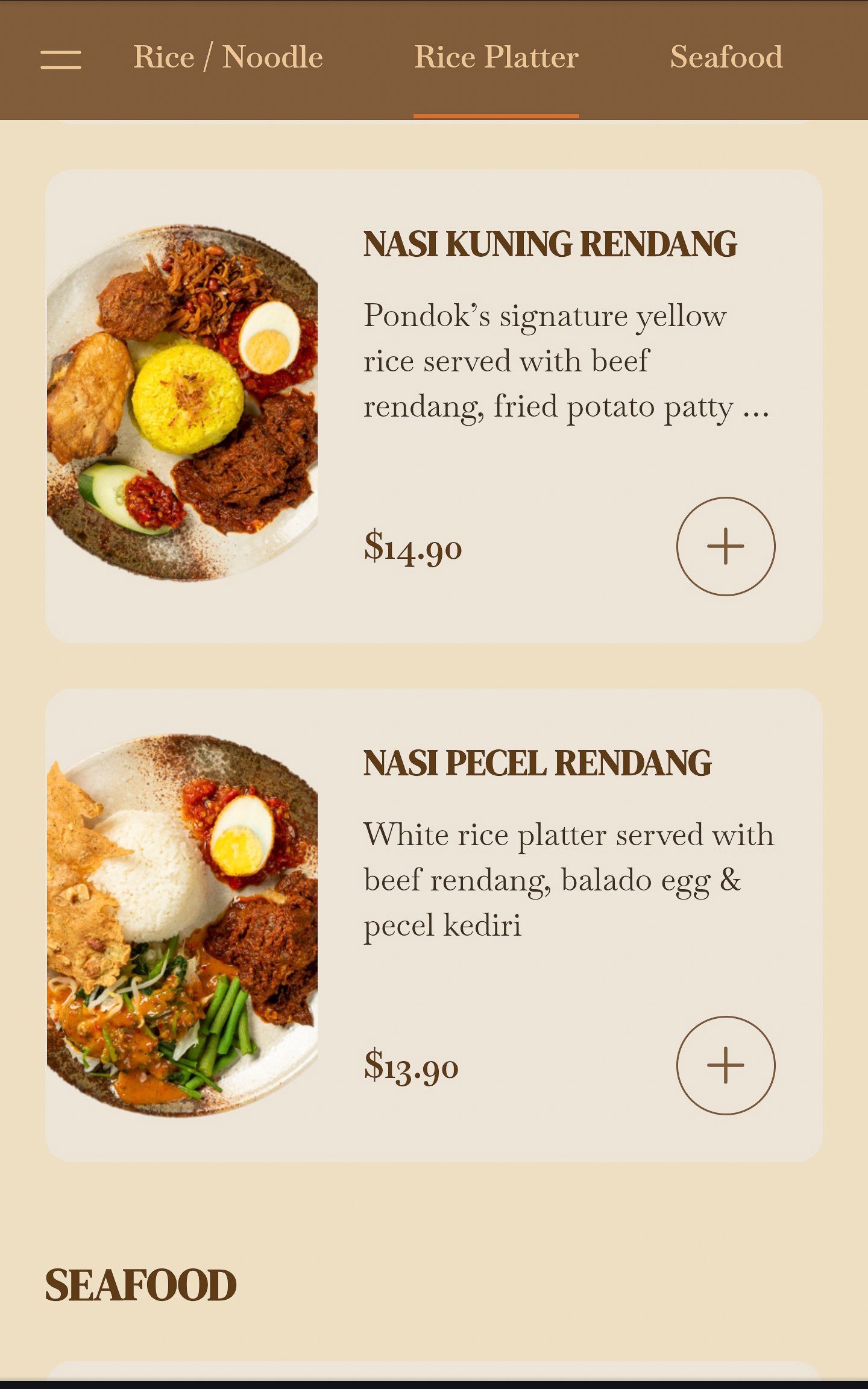Add Nasi Pecel Rendang to the order

[725, 1065]
